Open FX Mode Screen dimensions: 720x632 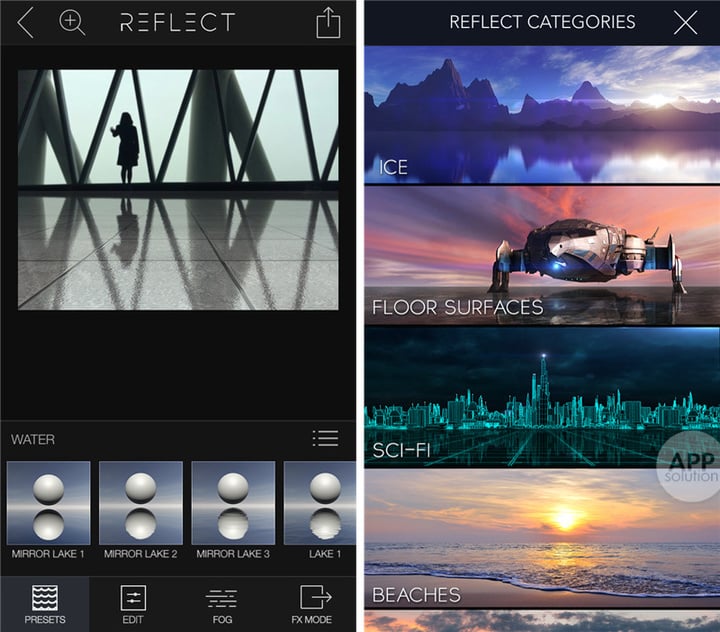point(315,605)
